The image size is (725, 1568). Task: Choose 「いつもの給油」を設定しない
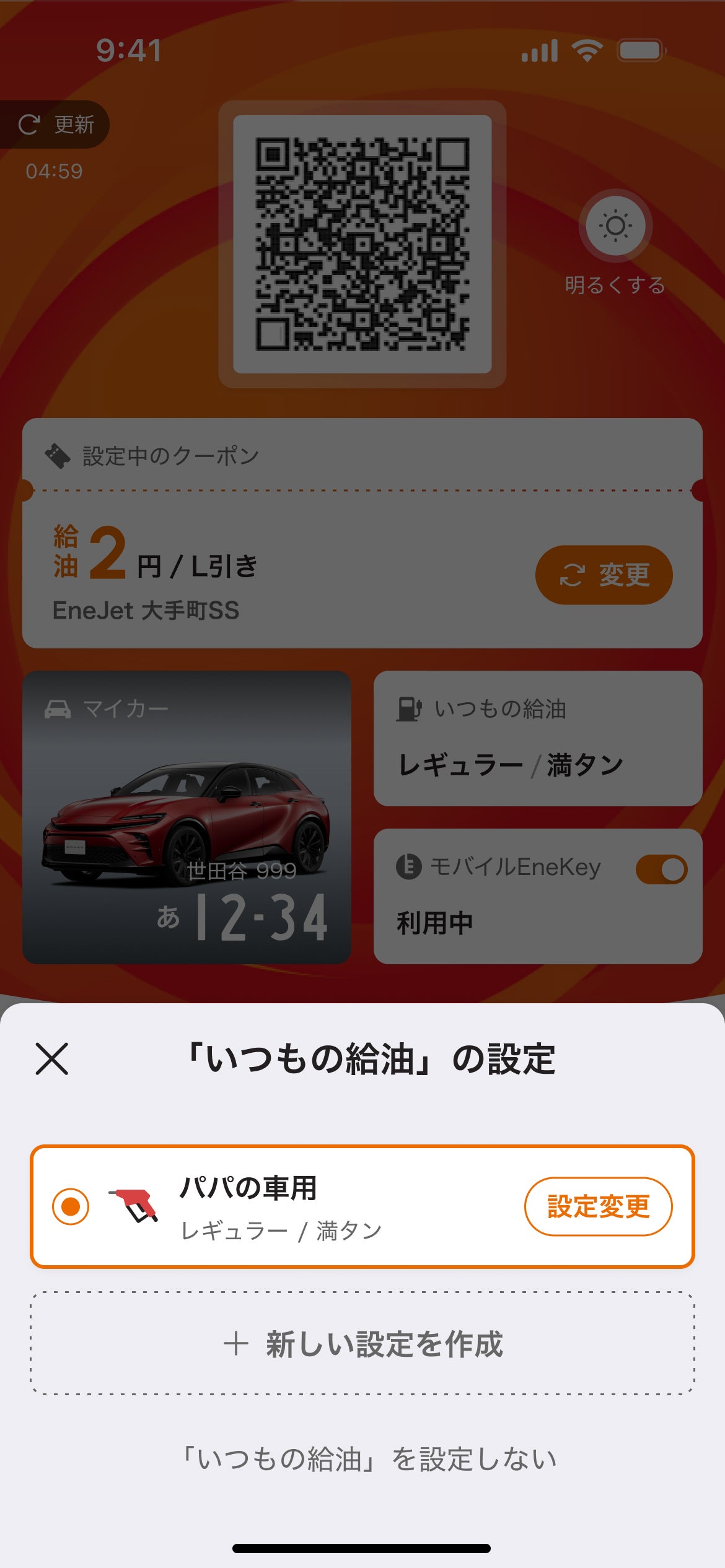[370, 1459]
